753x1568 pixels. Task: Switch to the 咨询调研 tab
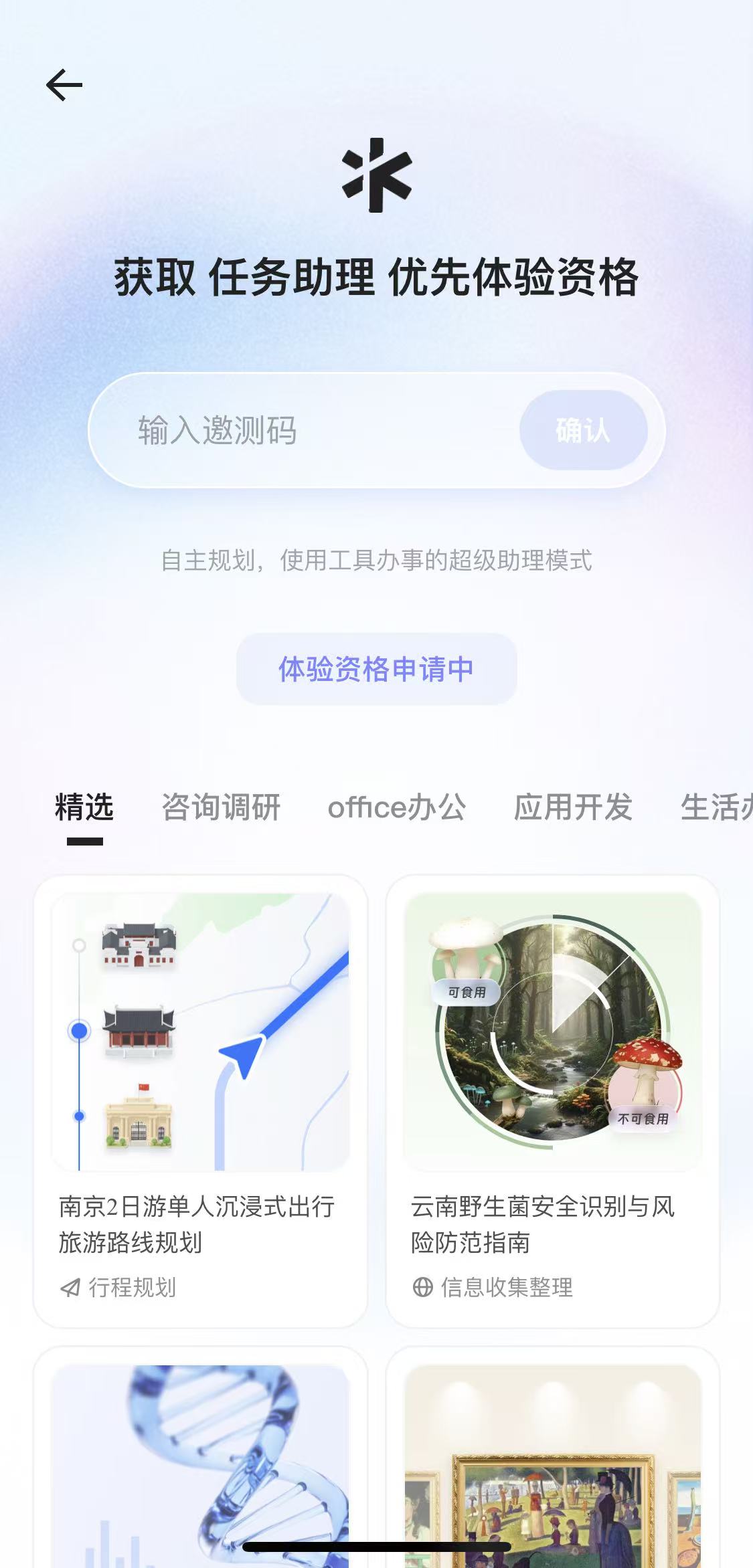point(221,807)
